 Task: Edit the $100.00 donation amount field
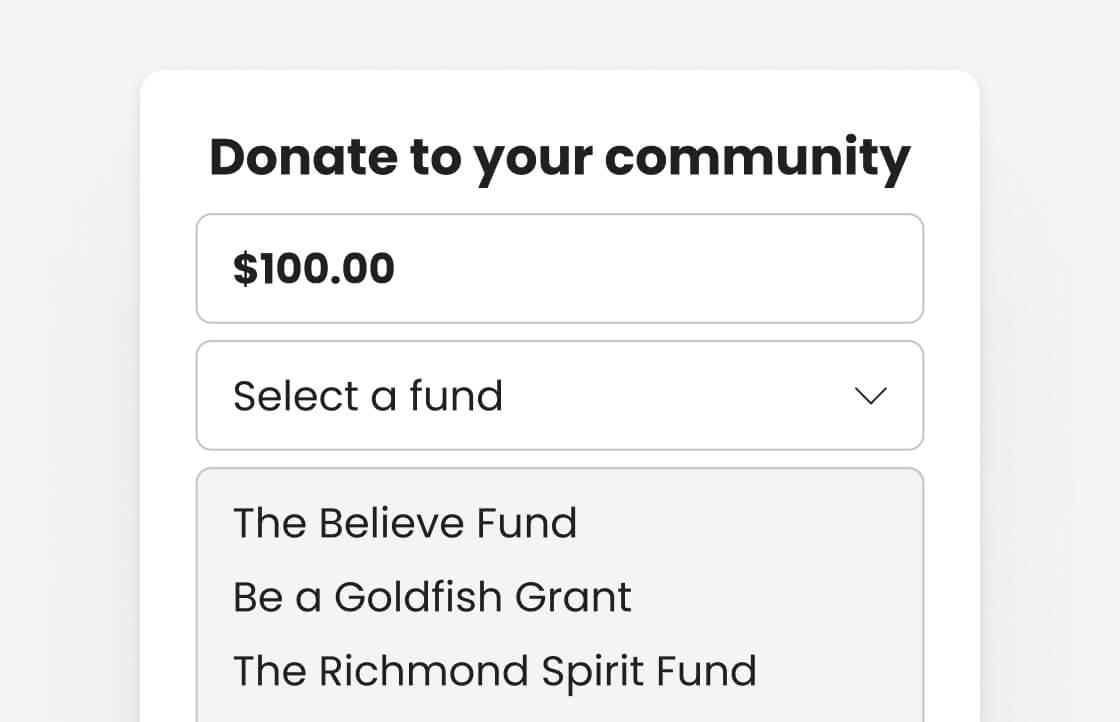[x=559, y=269]
